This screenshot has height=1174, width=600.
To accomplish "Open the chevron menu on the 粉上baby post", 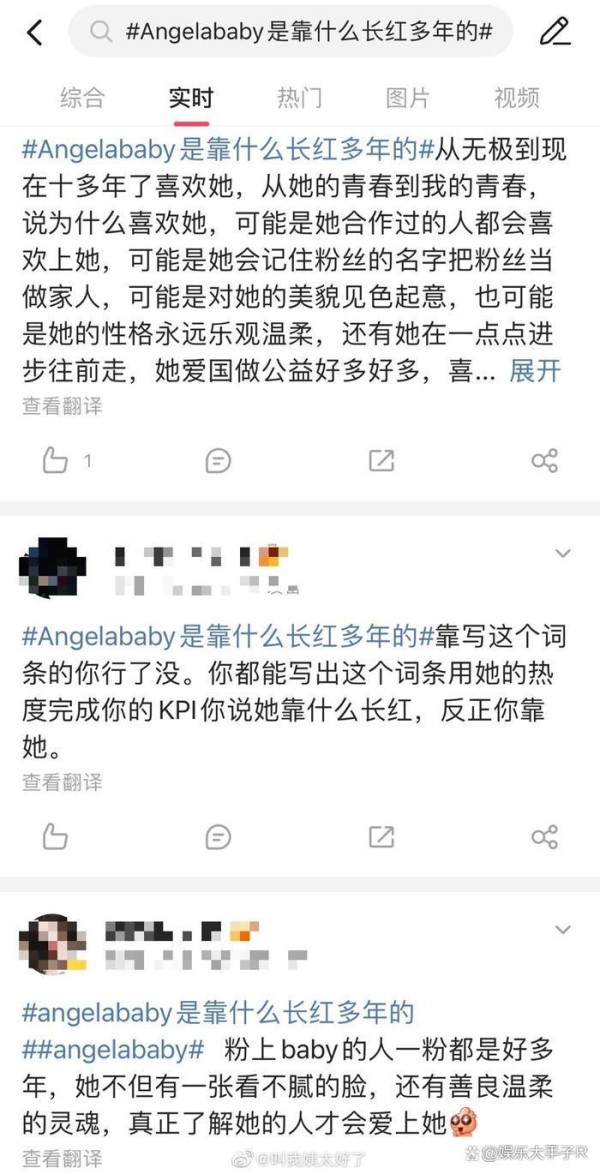I will click(563, 929).
